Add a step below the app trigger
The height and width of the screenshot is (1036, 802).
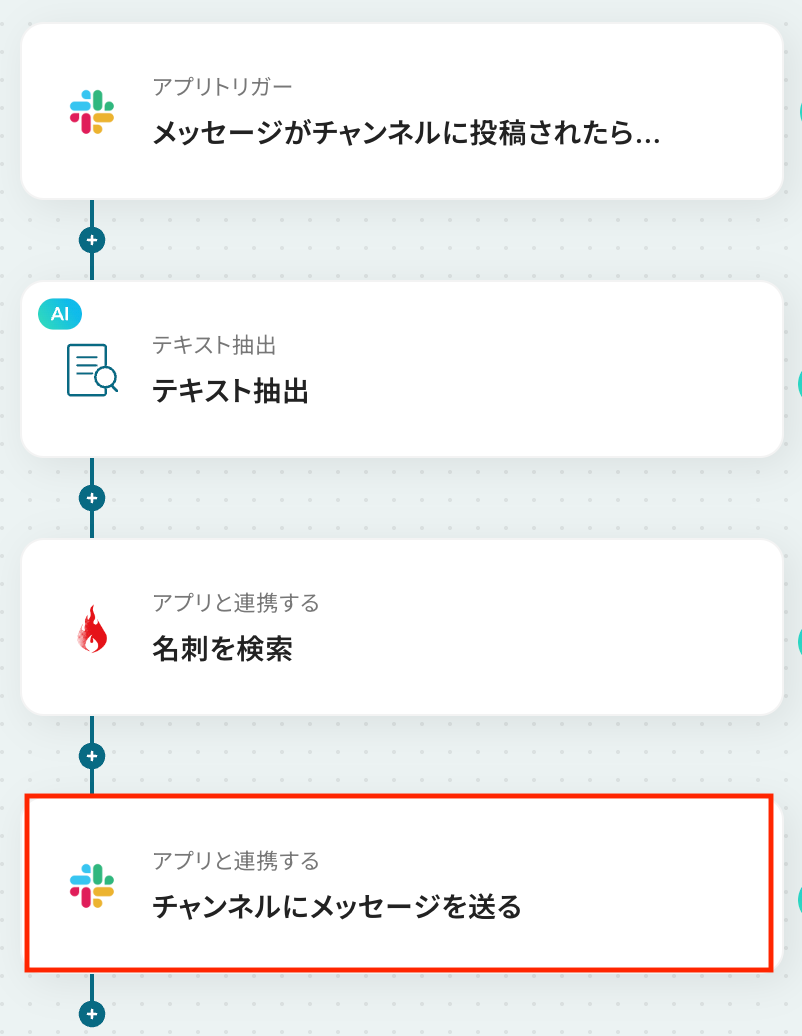92,240
